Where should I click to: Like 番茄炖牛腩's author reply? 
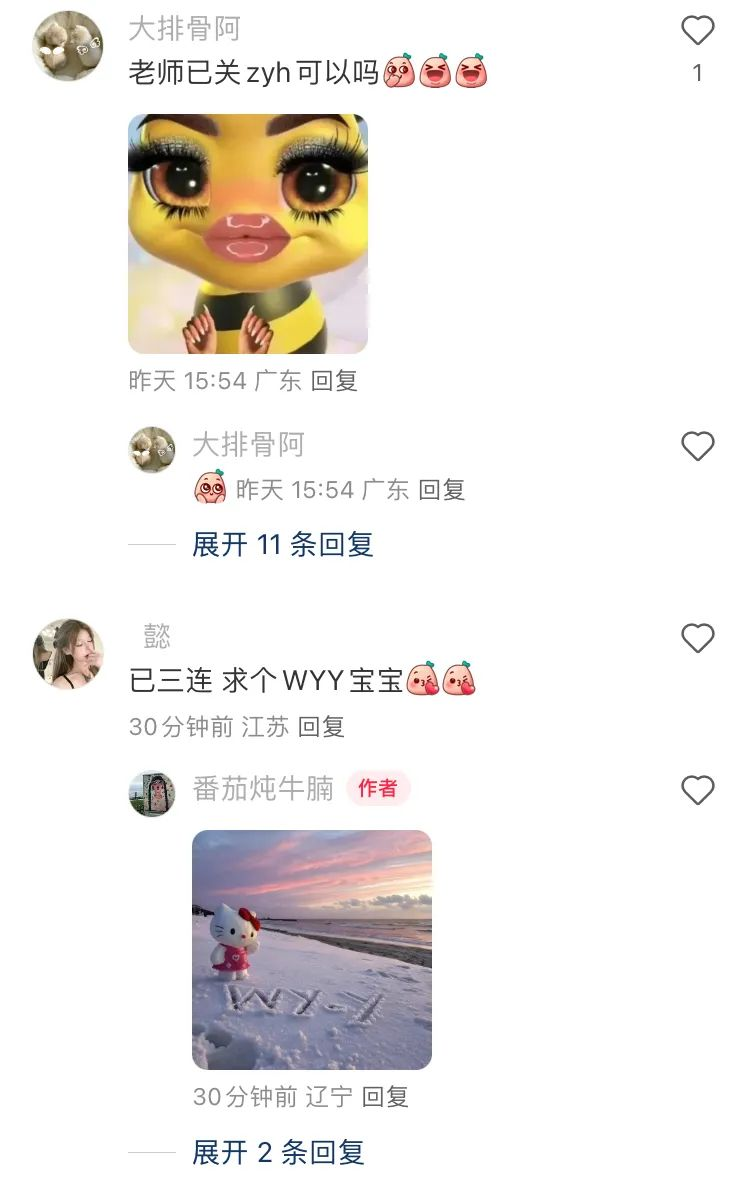point(697,791)
